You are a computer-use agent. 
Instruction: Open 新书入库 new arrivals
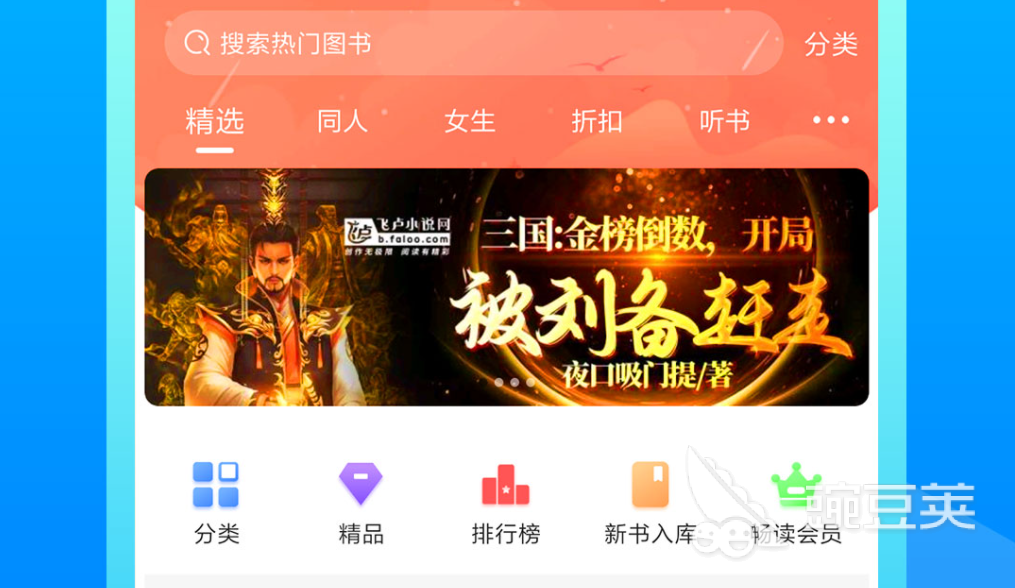point(649,503)
